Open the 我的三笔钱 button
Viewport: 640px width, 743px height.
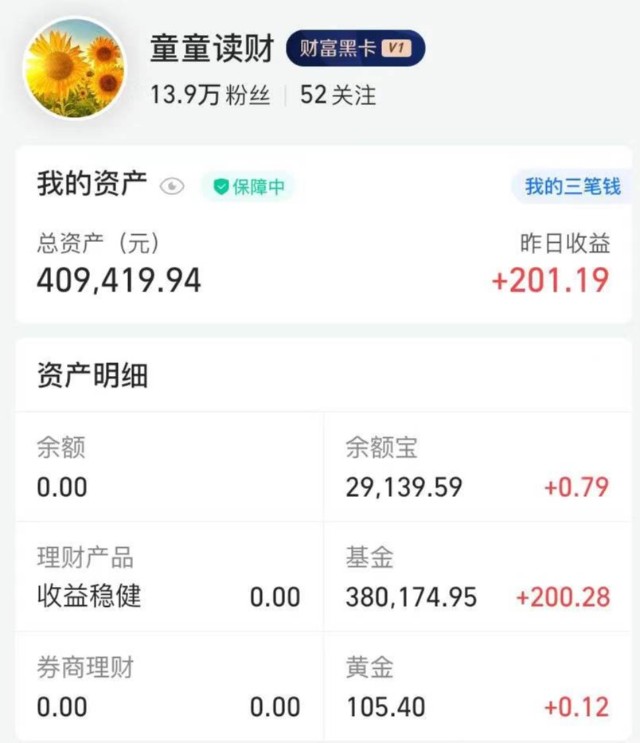click(x=573, y=186)
